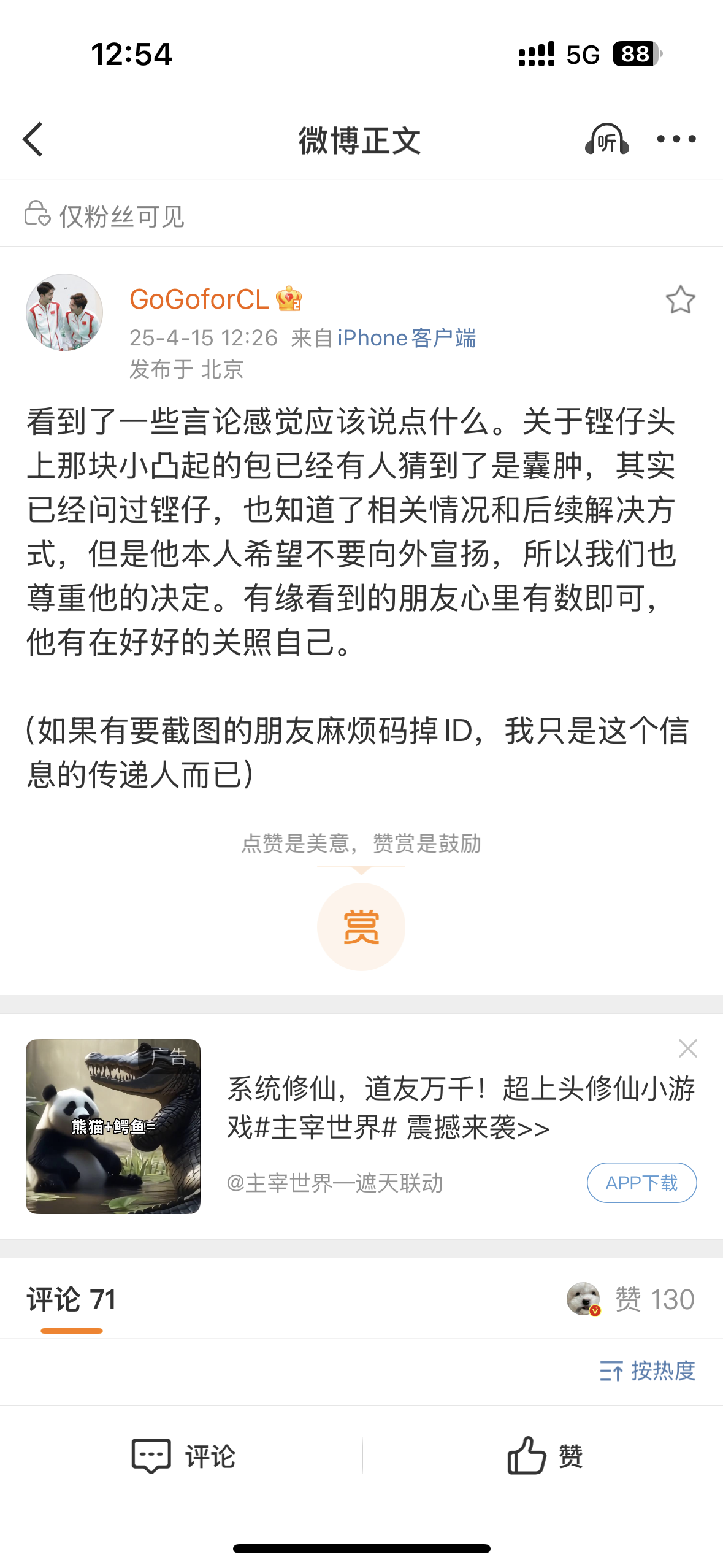The width and height of the screenshot is (723, 1568).
Task: Like this post with the bottom 赞 button
Action: pyautogui.click(x=545, y=1455)
